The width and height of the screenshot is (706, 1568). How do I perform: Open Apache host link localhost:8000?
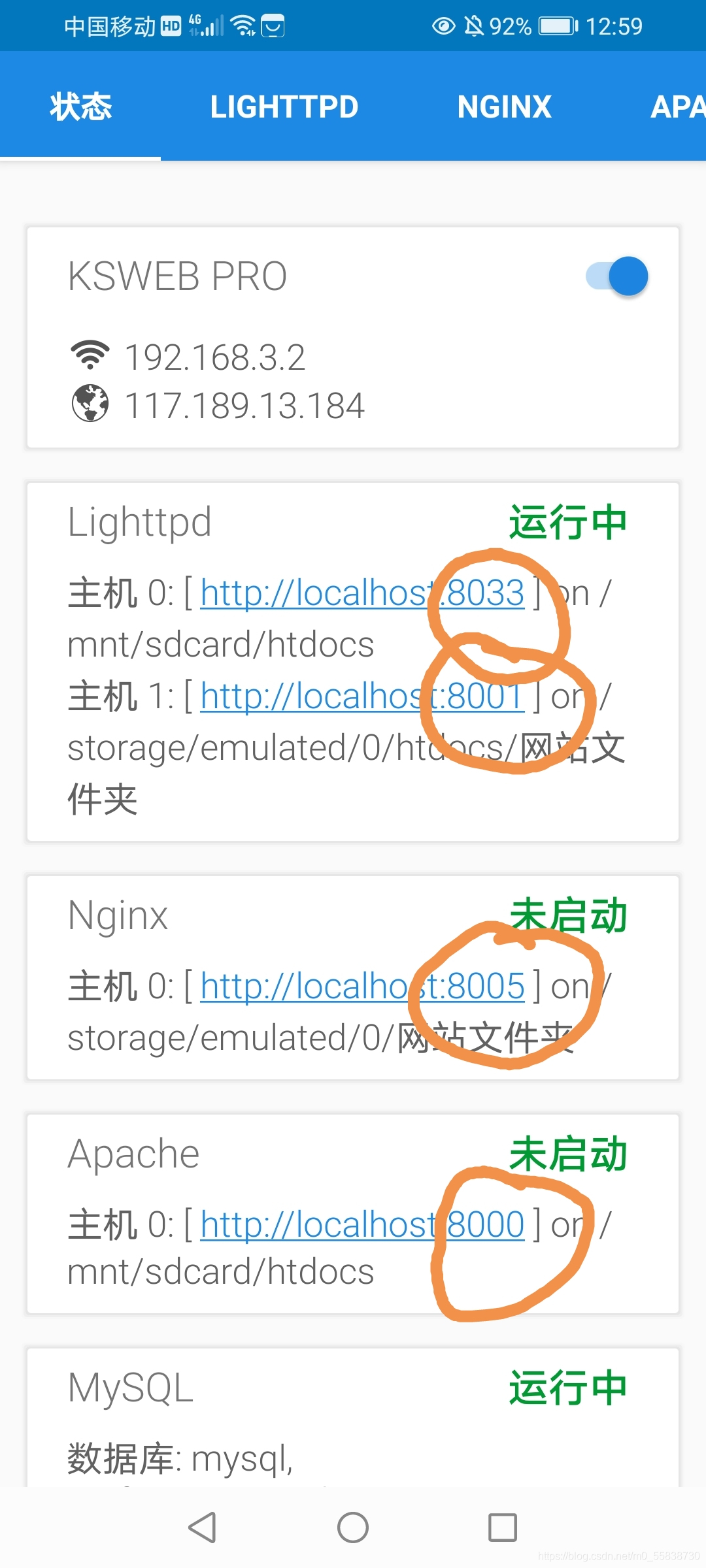[x=361, y=1225]
